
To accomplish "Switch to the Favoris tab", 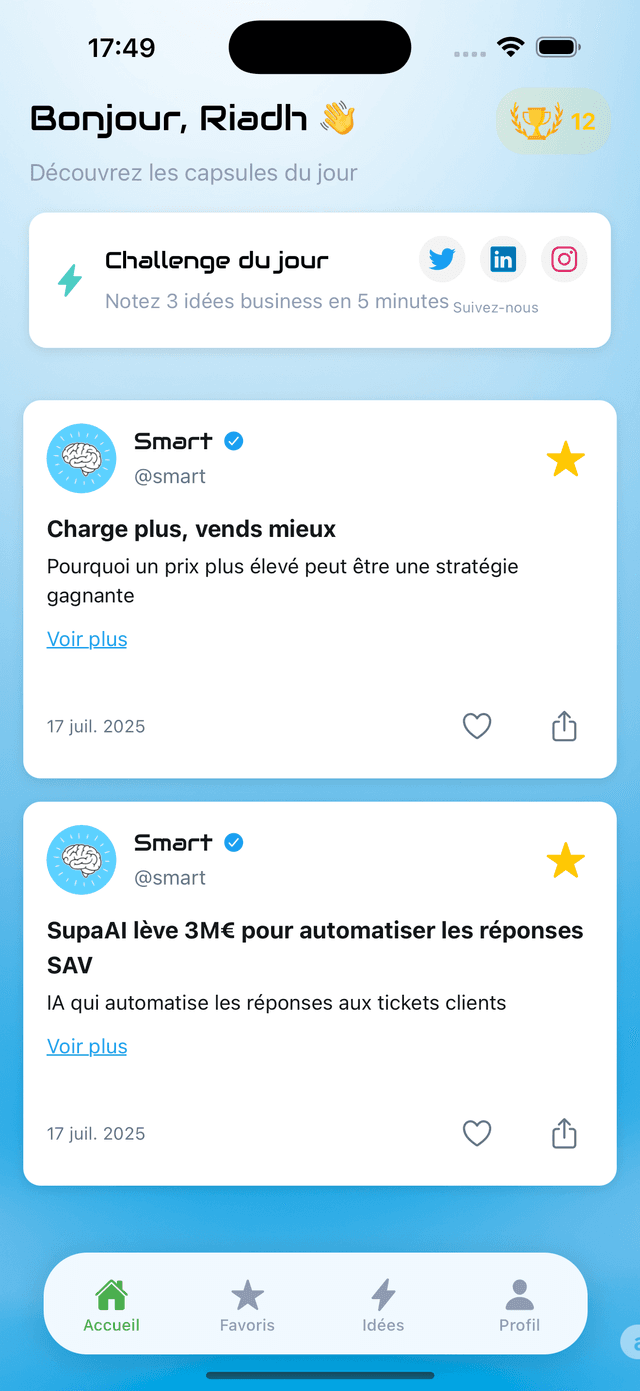I will [247, 1305].
